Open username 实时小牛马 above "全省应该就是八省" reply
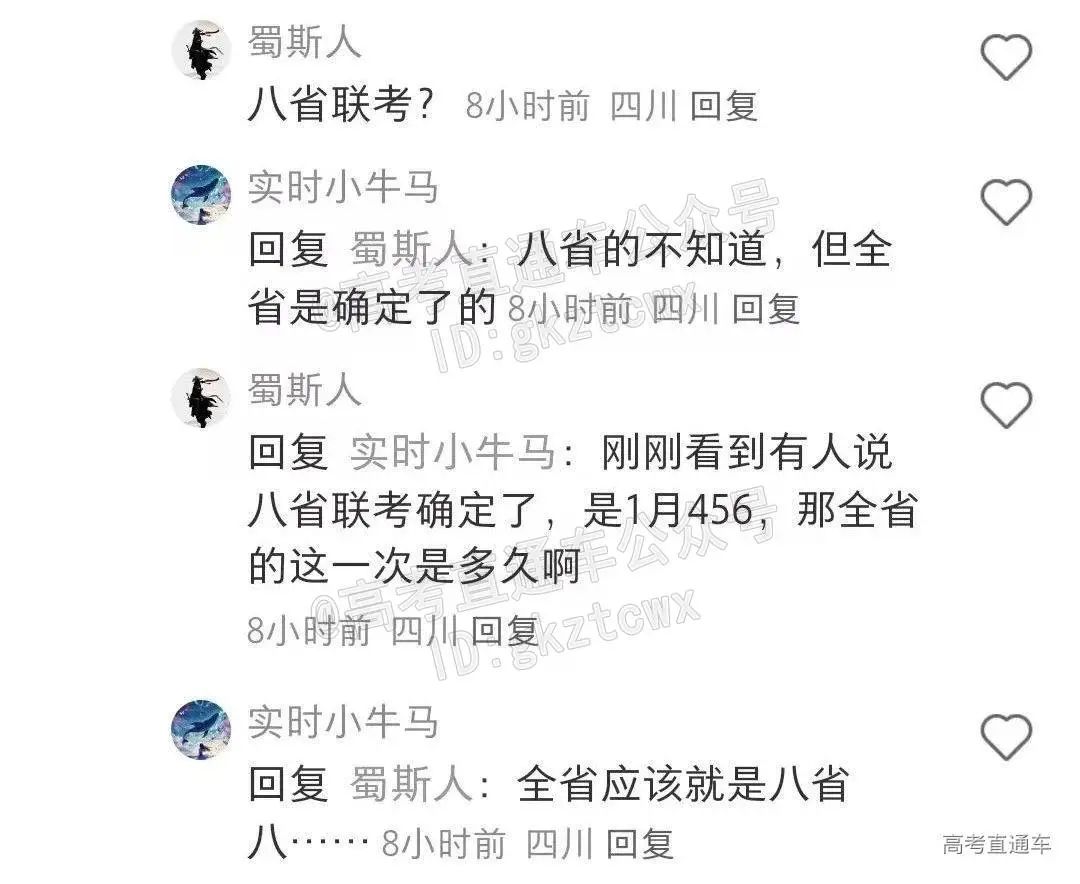The image size is (1080, 884). click(x=343, y=722)
